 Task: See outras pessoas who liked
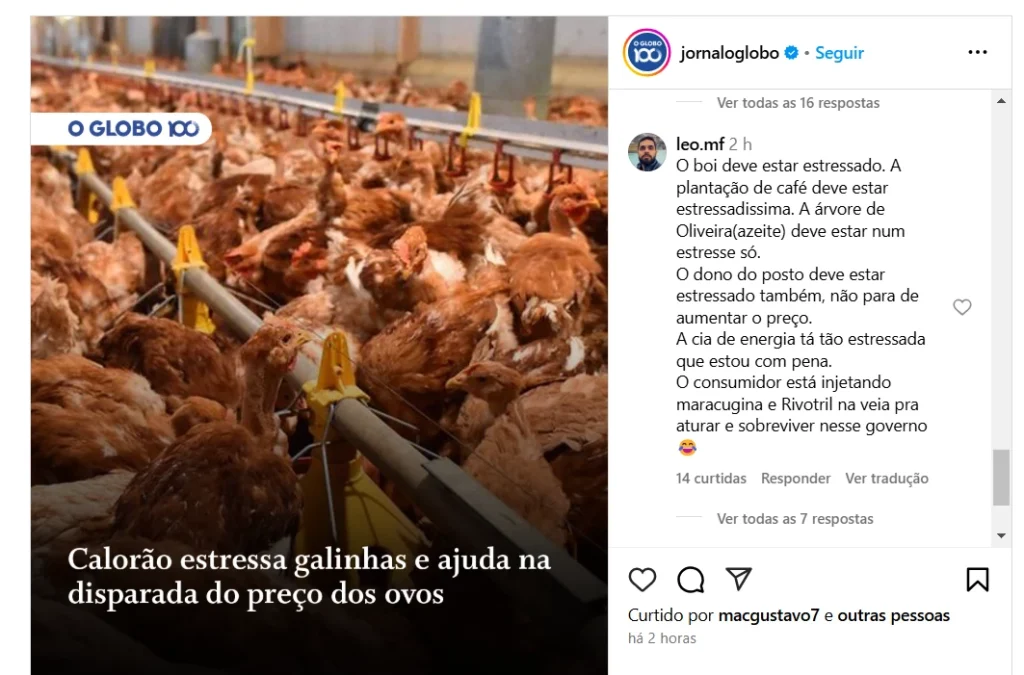coord(893,615)
